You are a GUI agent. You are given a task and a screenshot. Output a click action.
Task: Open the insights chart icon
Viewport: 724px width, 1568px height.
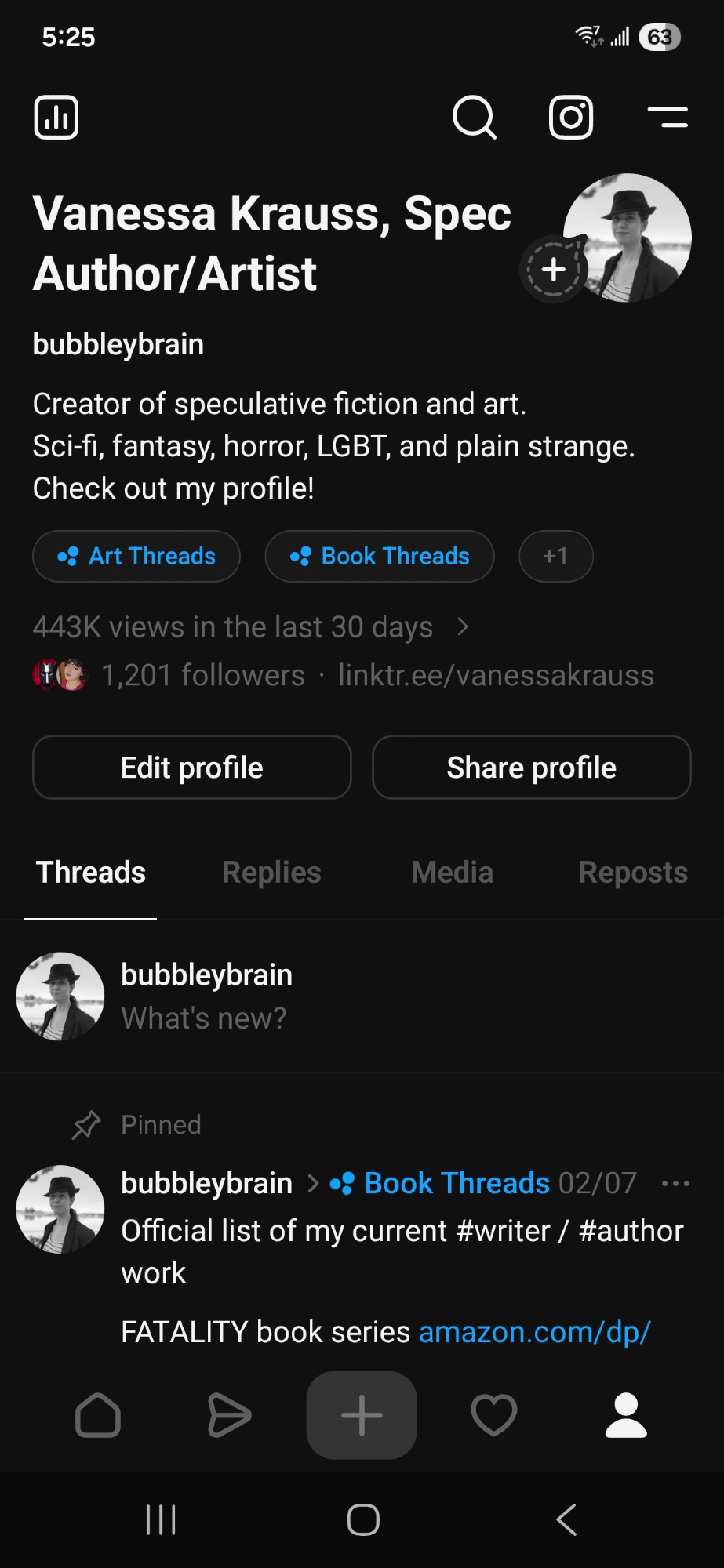[x=56, y=118]
